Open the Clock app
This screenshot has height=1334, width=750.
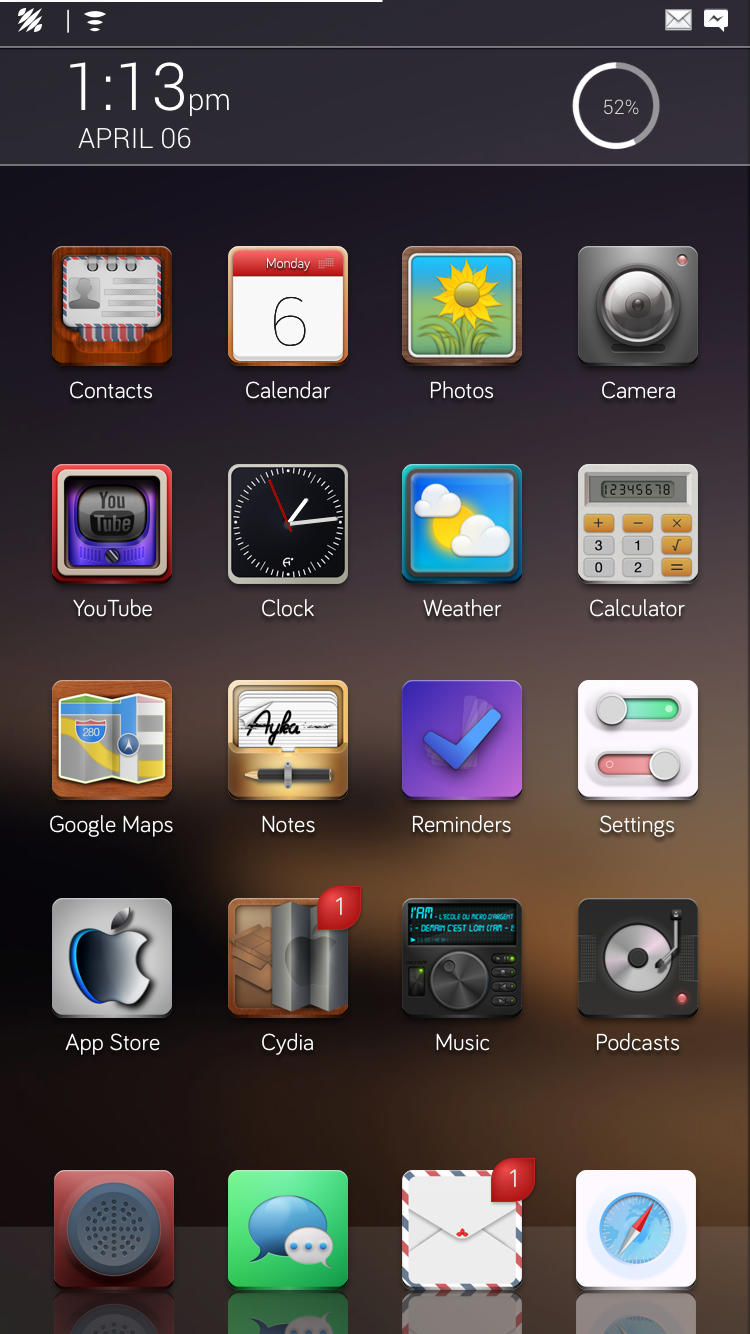[288, 523]
